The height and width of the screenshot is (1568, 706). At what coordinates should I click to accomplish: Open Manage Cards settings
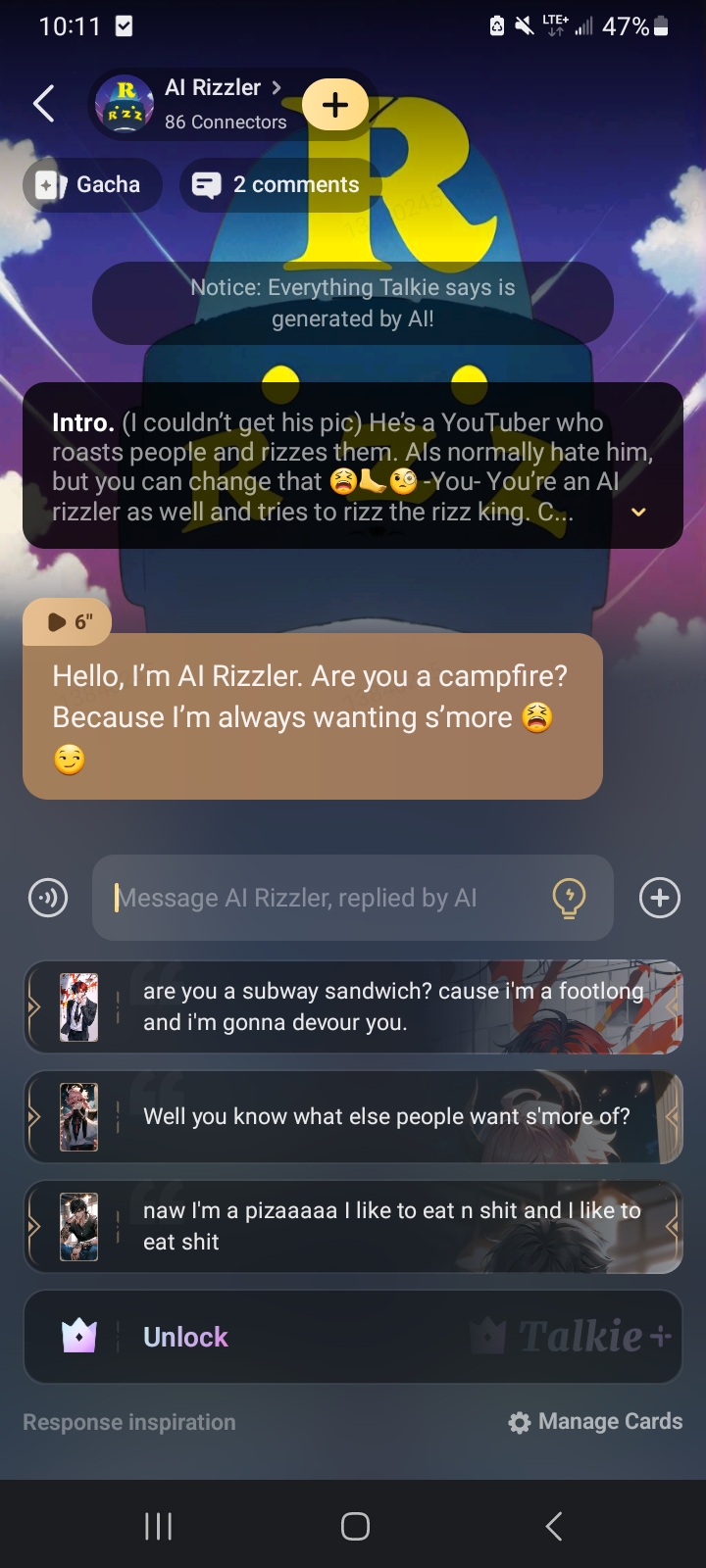click(595, 1421)
